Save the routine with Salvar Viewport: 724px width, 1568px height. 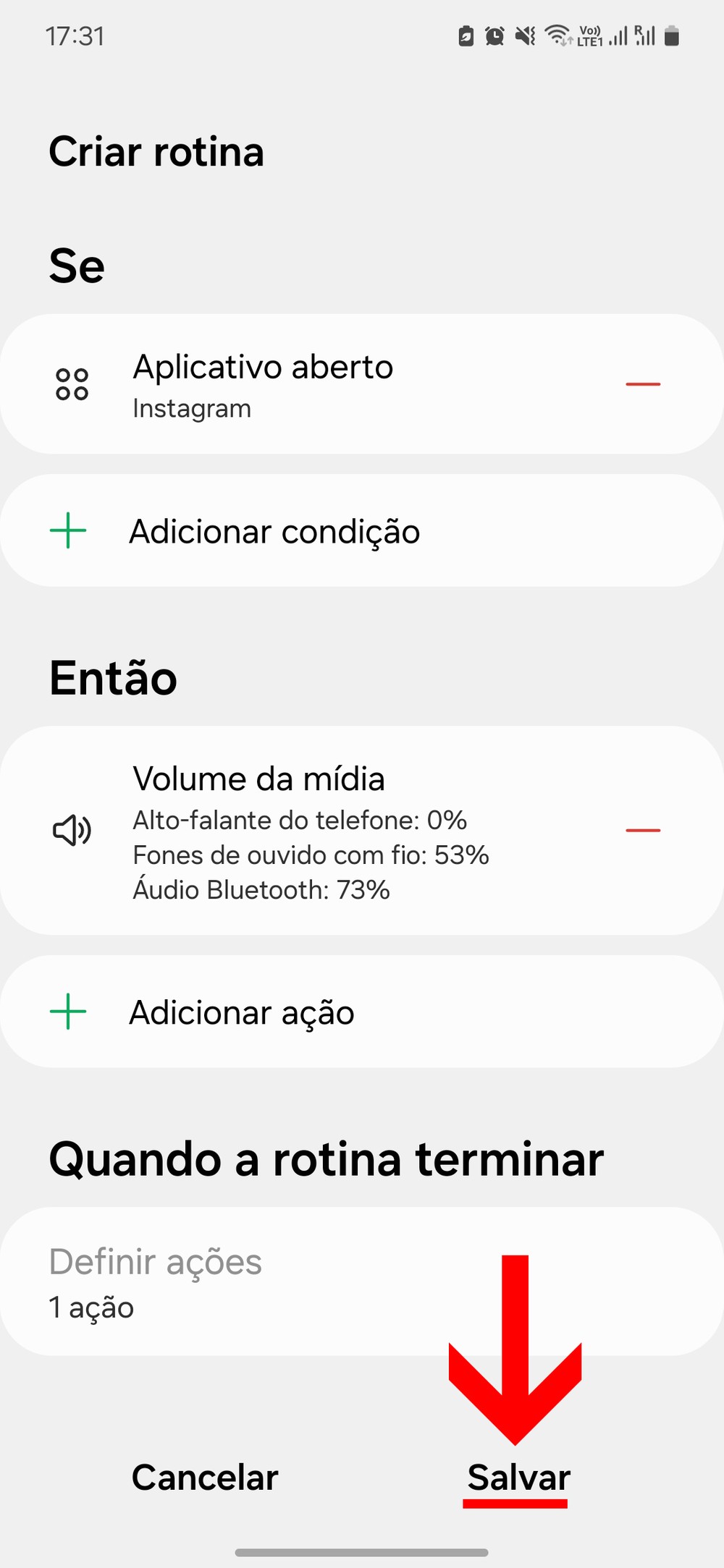518,1478
